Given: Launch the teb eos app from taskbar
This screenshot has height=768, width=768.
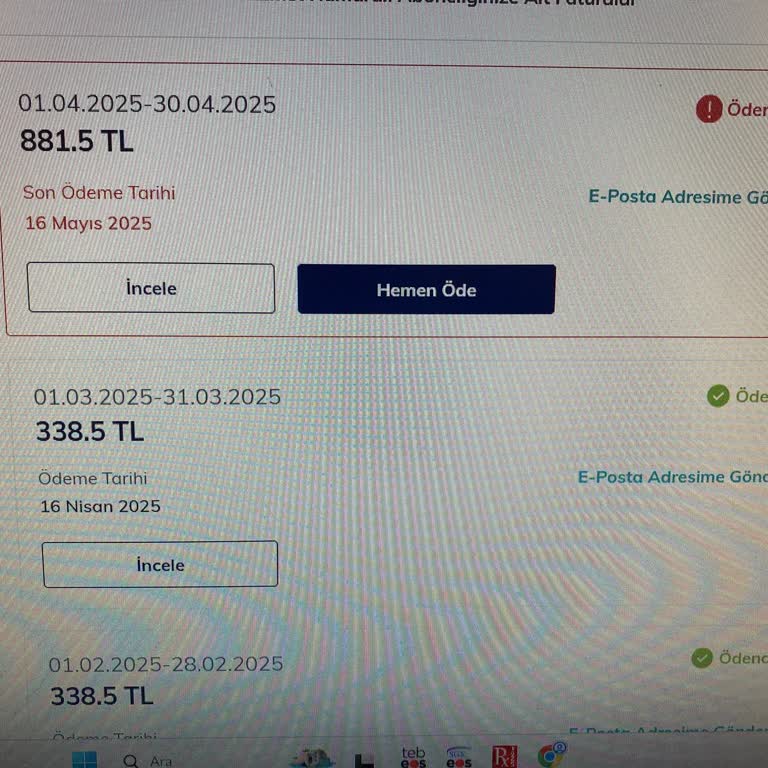Looking at the screenshot, I should click(413, 757).
